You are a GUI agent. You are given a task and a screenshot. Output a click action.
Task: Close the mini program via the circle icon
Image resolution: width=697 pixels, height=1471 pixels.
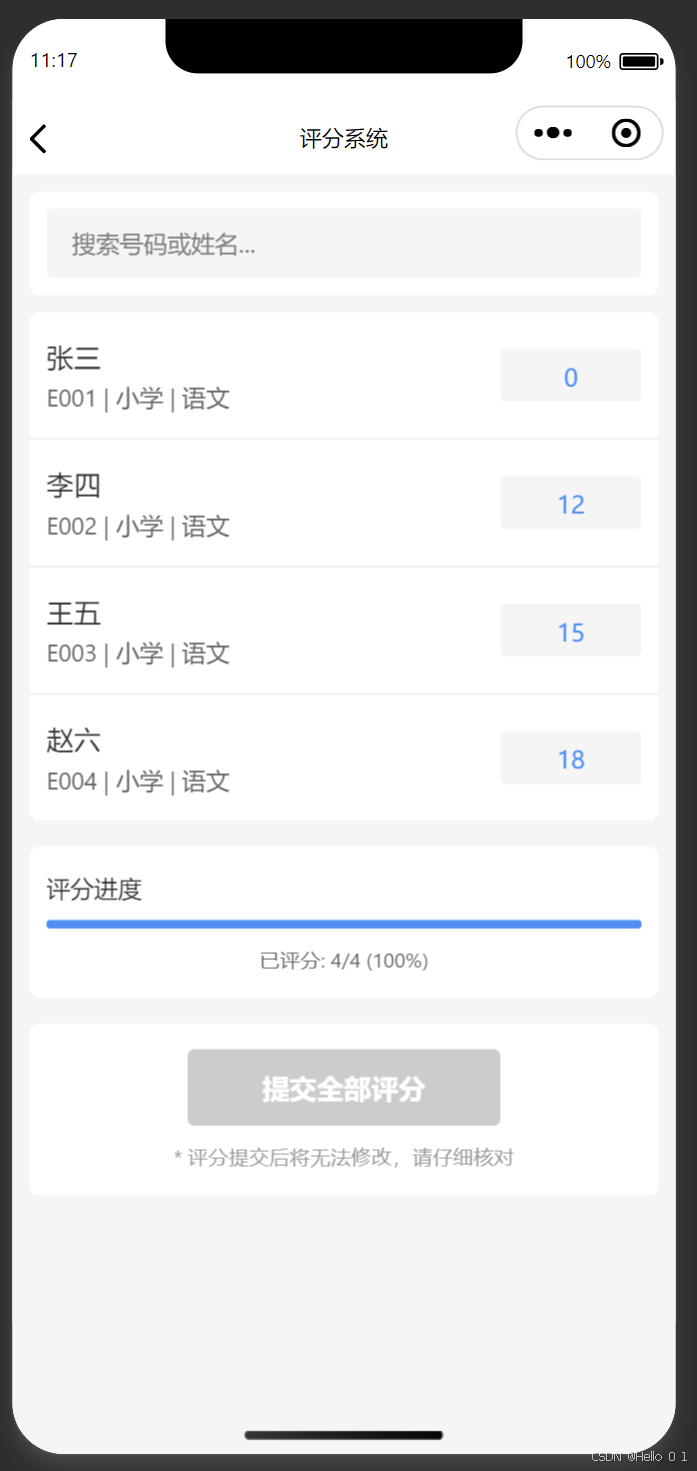click(x=626, y=133)
